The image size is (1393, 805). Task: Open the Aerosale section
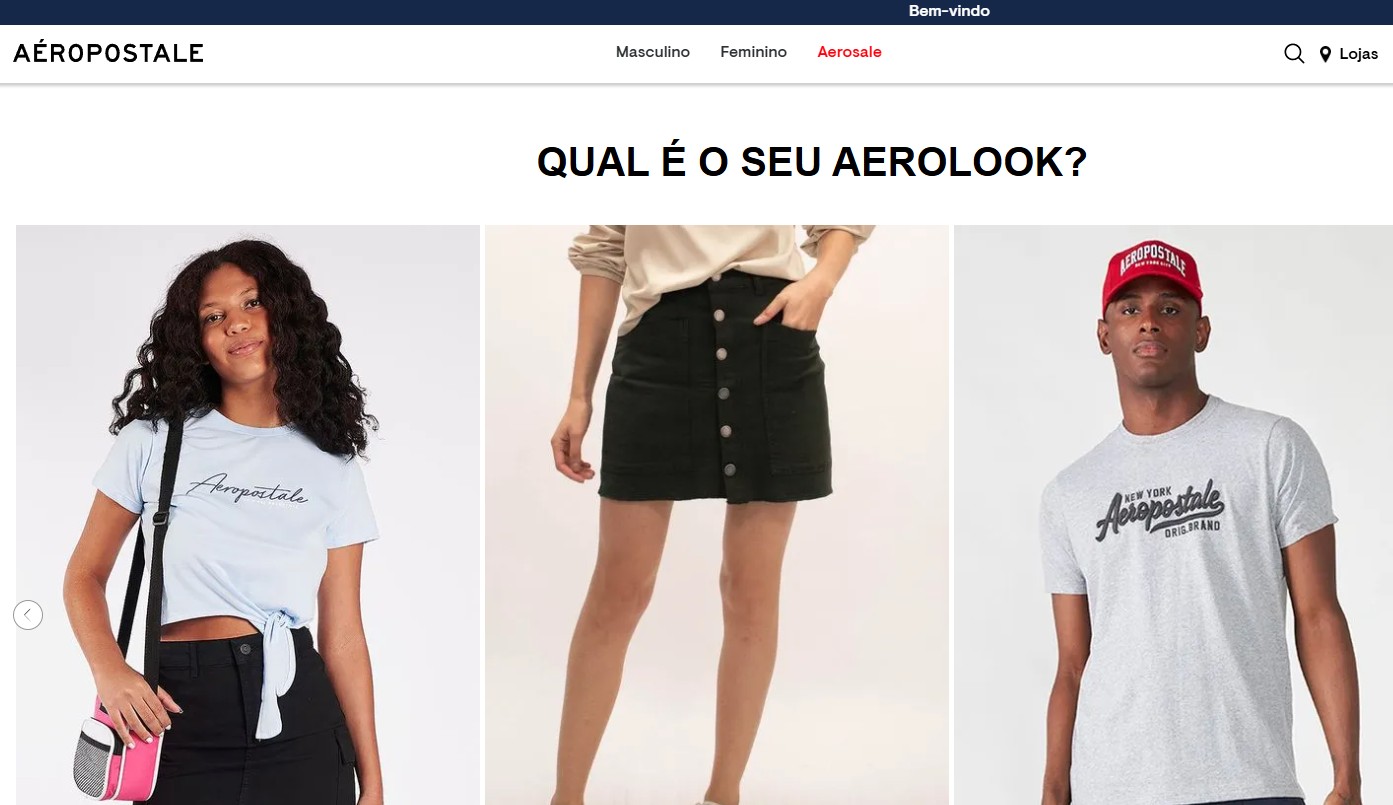click(x=849, y=52)
